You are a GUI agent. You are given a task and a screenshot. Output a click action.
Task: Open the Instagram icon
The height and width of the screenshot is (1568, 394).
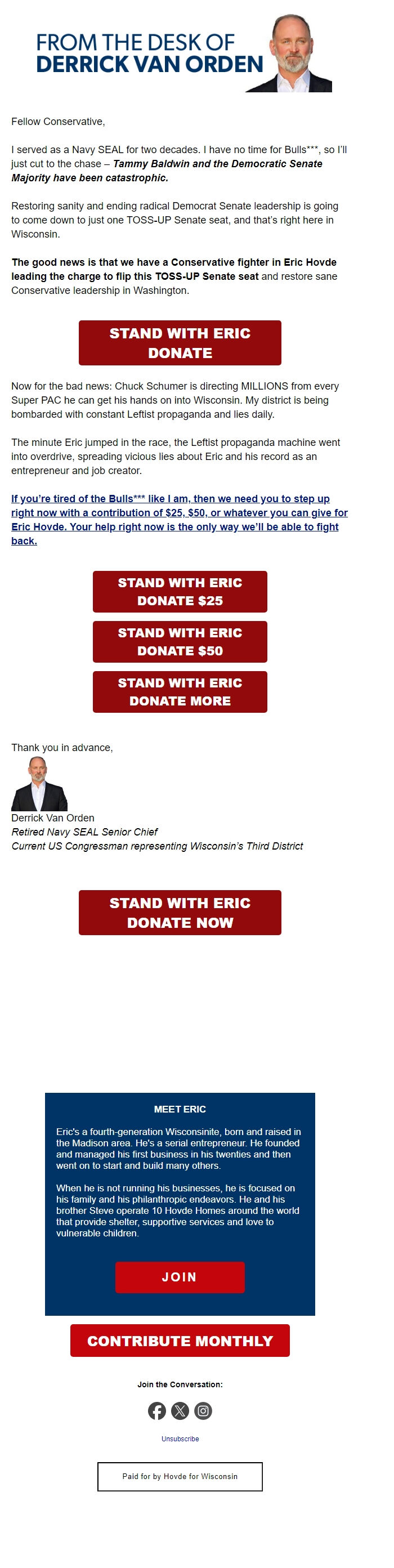click(x=203, y=1411)
